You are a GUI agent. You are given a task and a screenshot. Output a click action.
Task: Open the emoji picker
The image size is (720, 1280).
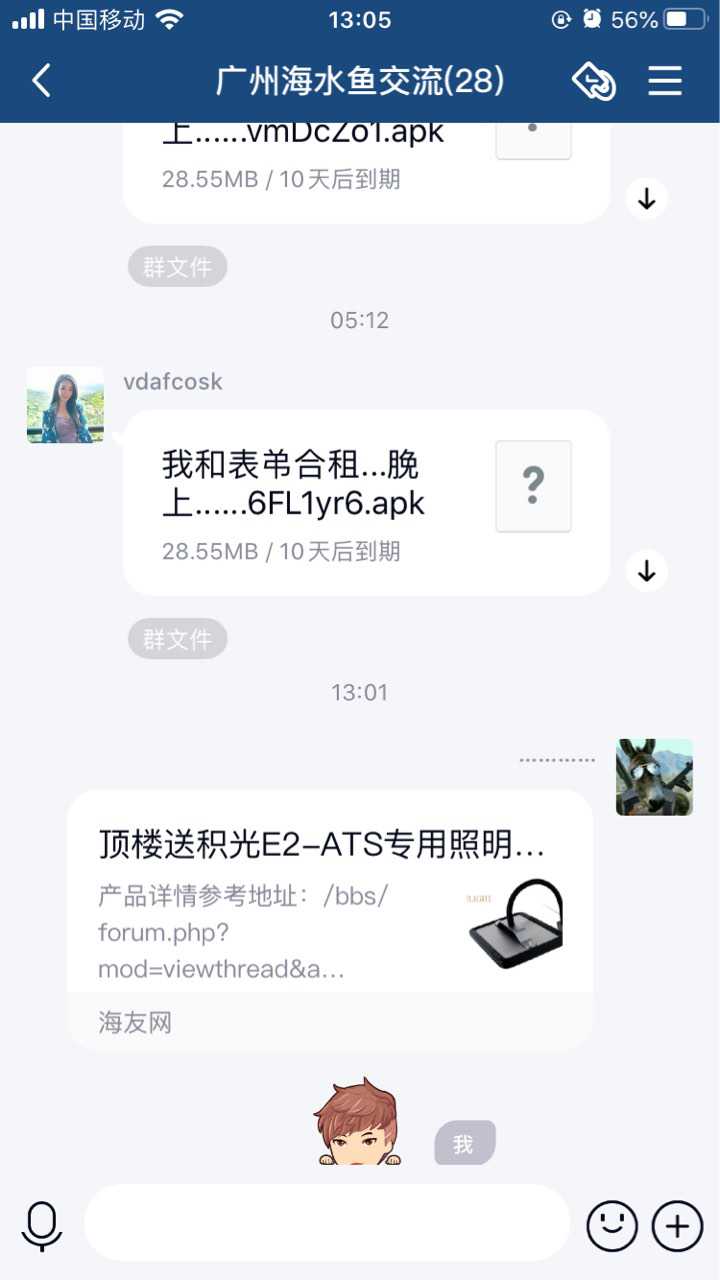click(611, 1225)
